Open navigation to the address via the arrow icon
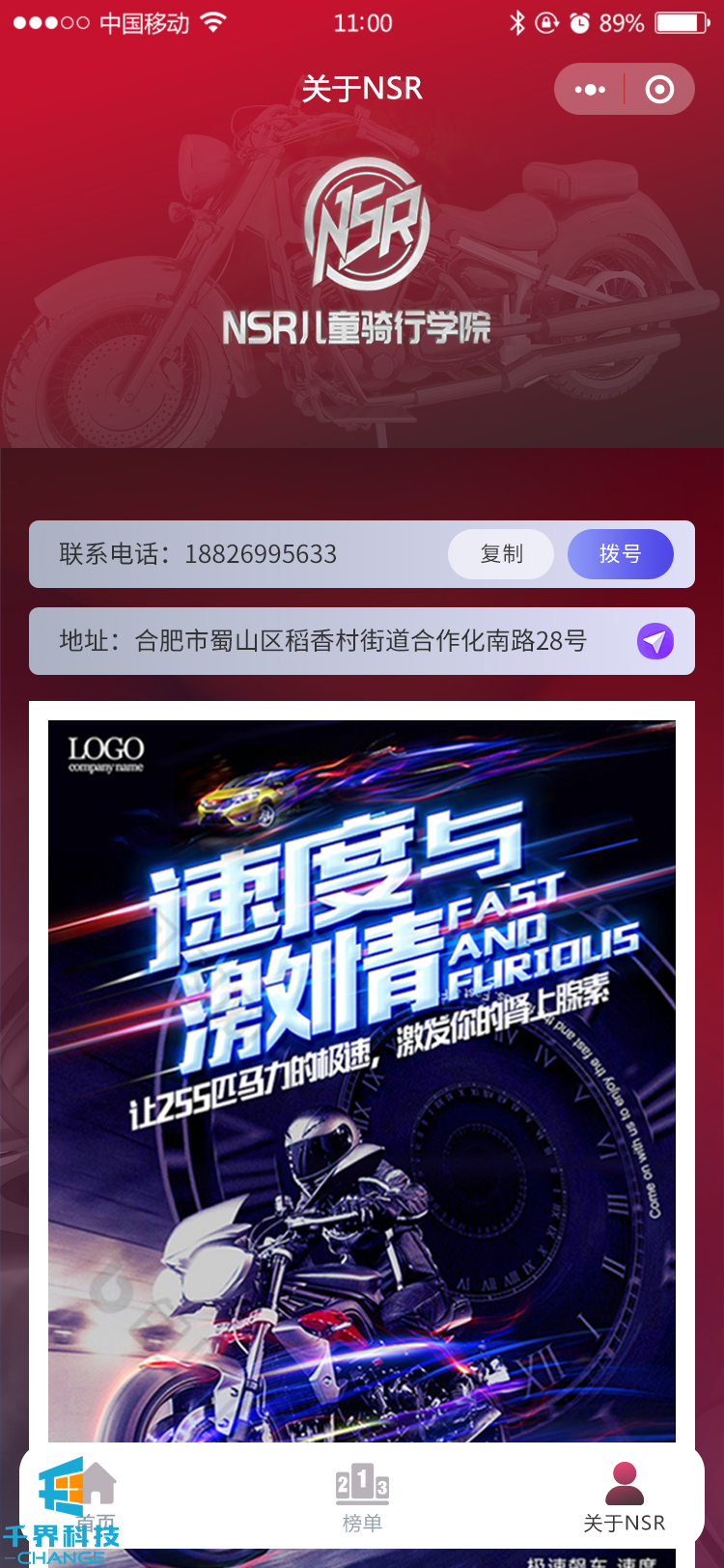This screenshot has height=1568, width=724. (655, 641)
